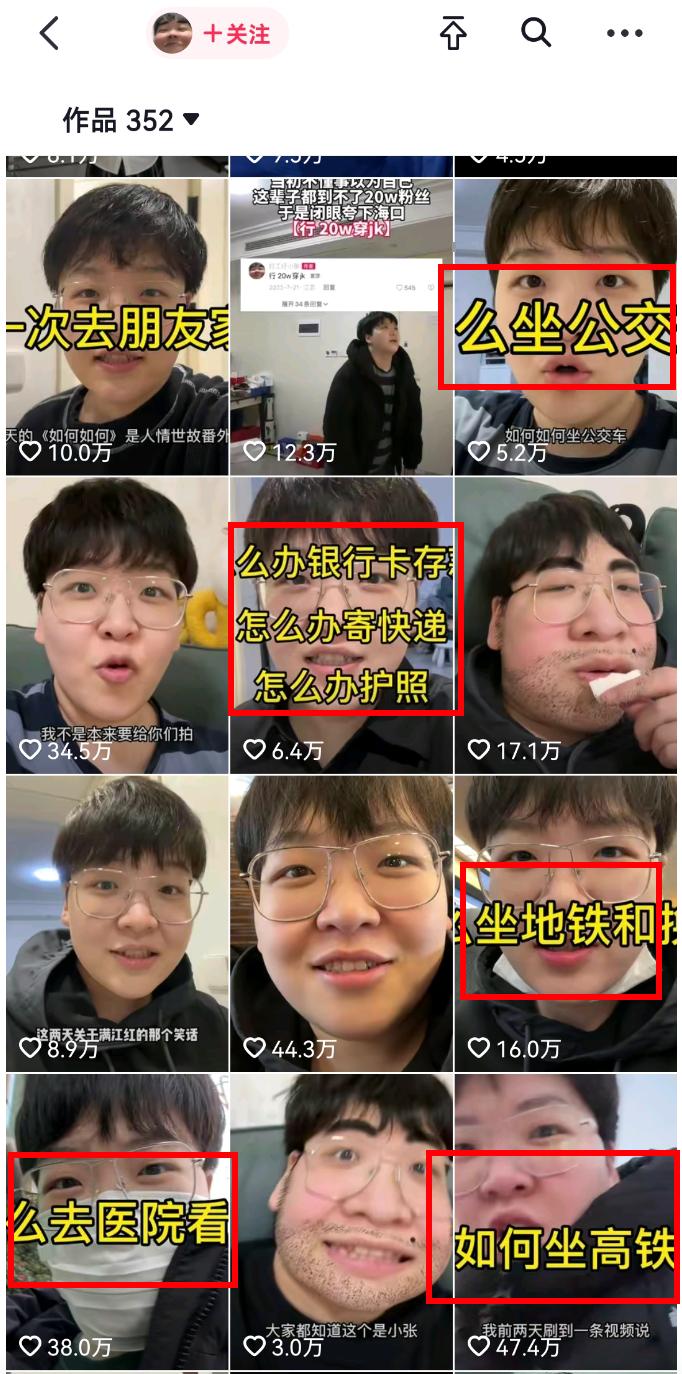Go back using the top-left arrow
The height and width of the screenshot is (1374, 682).
(x=49, y=34)
